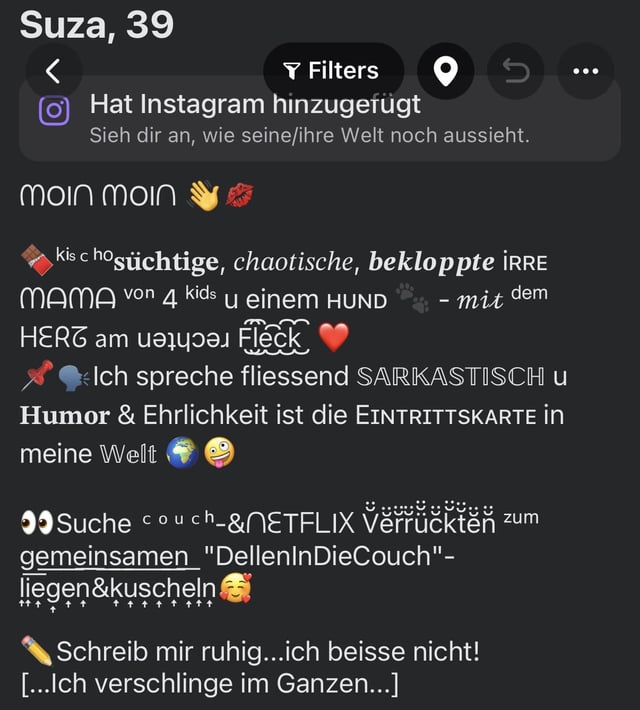Image resolution: width=640 pixels, height=710 pixels.
Task: Tap the location pin icon
Action: pos(446,71)
